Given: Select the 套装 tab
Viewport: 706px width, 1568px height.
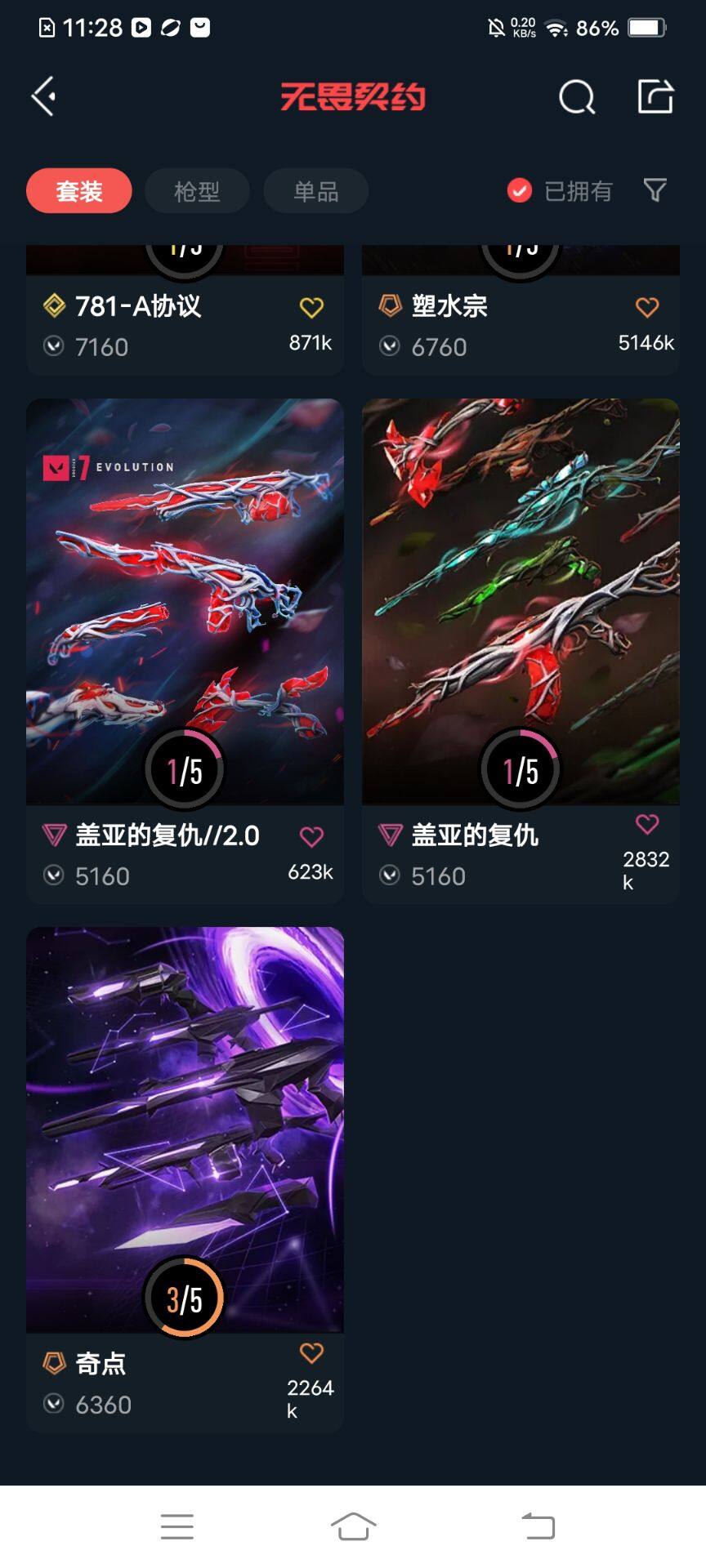Looking at the screenshot, I should 79,191.
